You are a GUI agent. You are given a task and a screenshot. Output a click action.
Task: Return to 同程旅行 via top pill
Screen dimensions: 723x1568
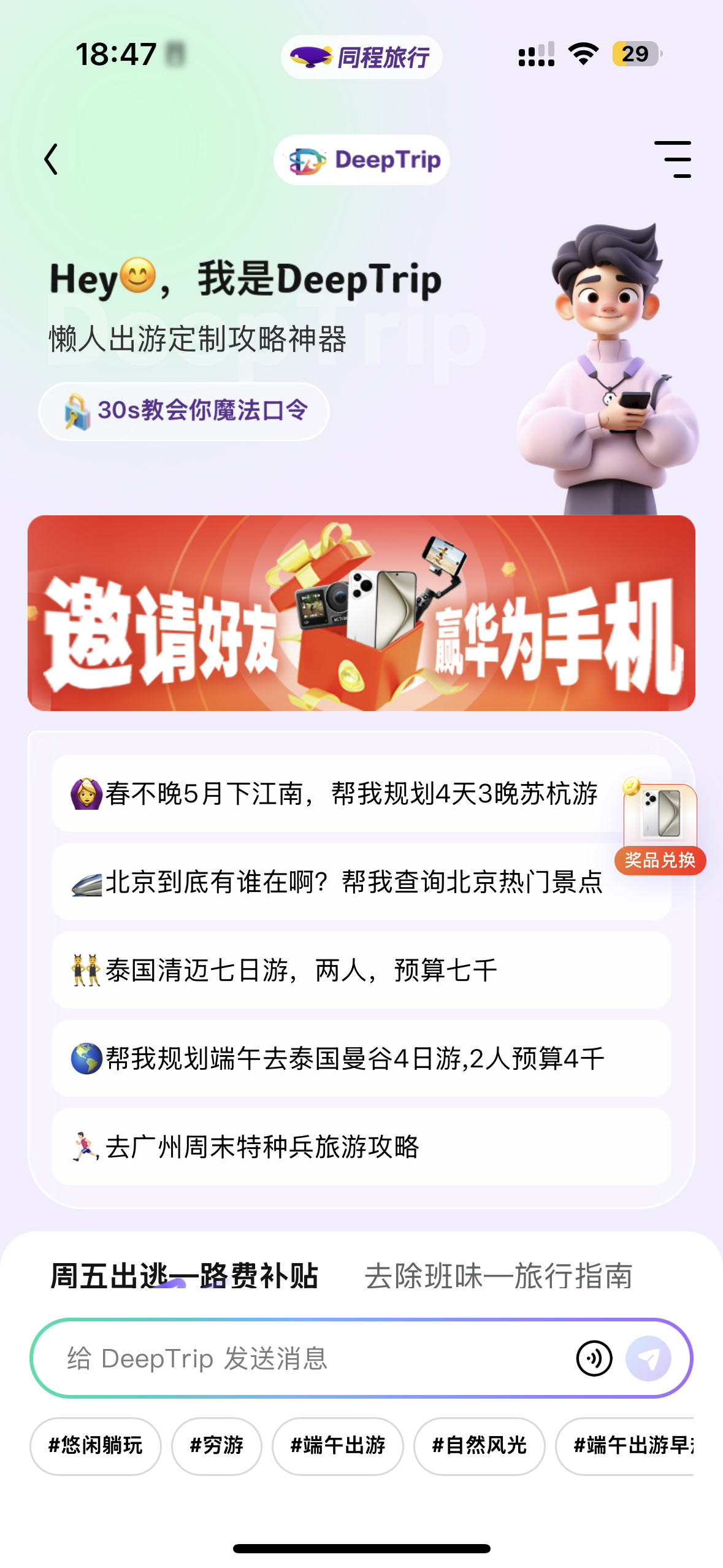point(361,57)
